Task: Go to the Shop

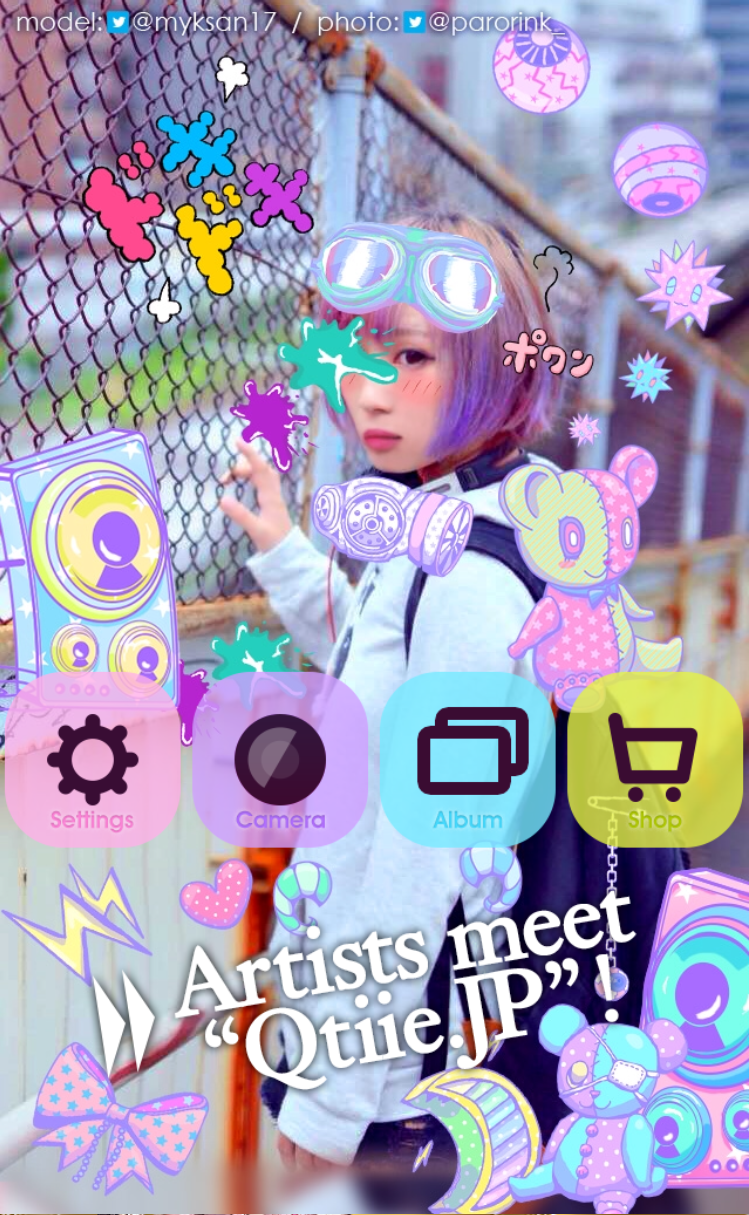Action: [655, 760]
